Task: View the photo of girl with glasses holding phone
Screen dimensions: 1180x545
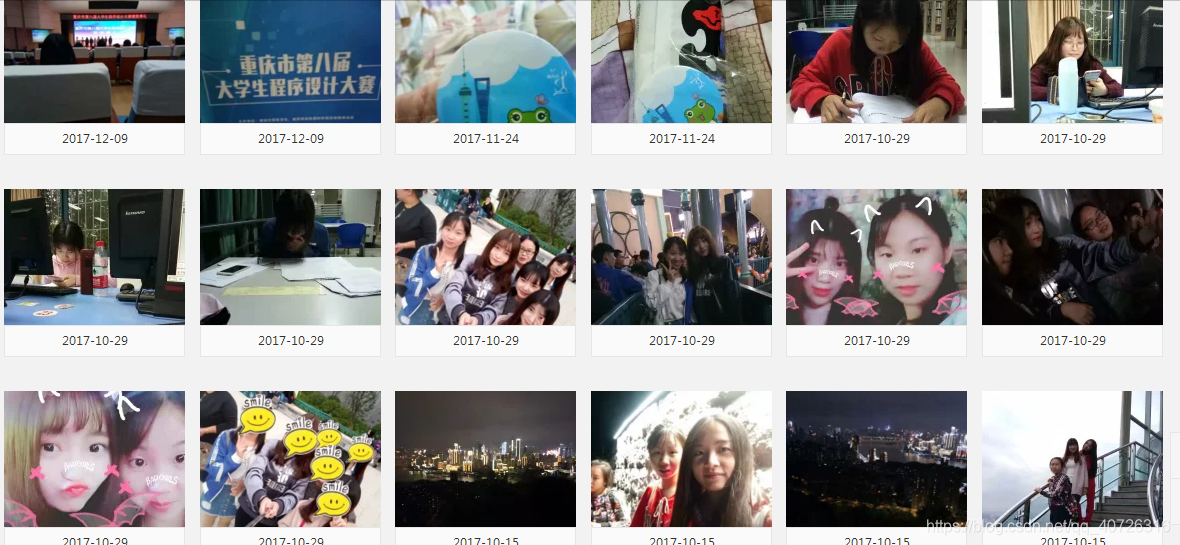Action: click(1072, 61)
